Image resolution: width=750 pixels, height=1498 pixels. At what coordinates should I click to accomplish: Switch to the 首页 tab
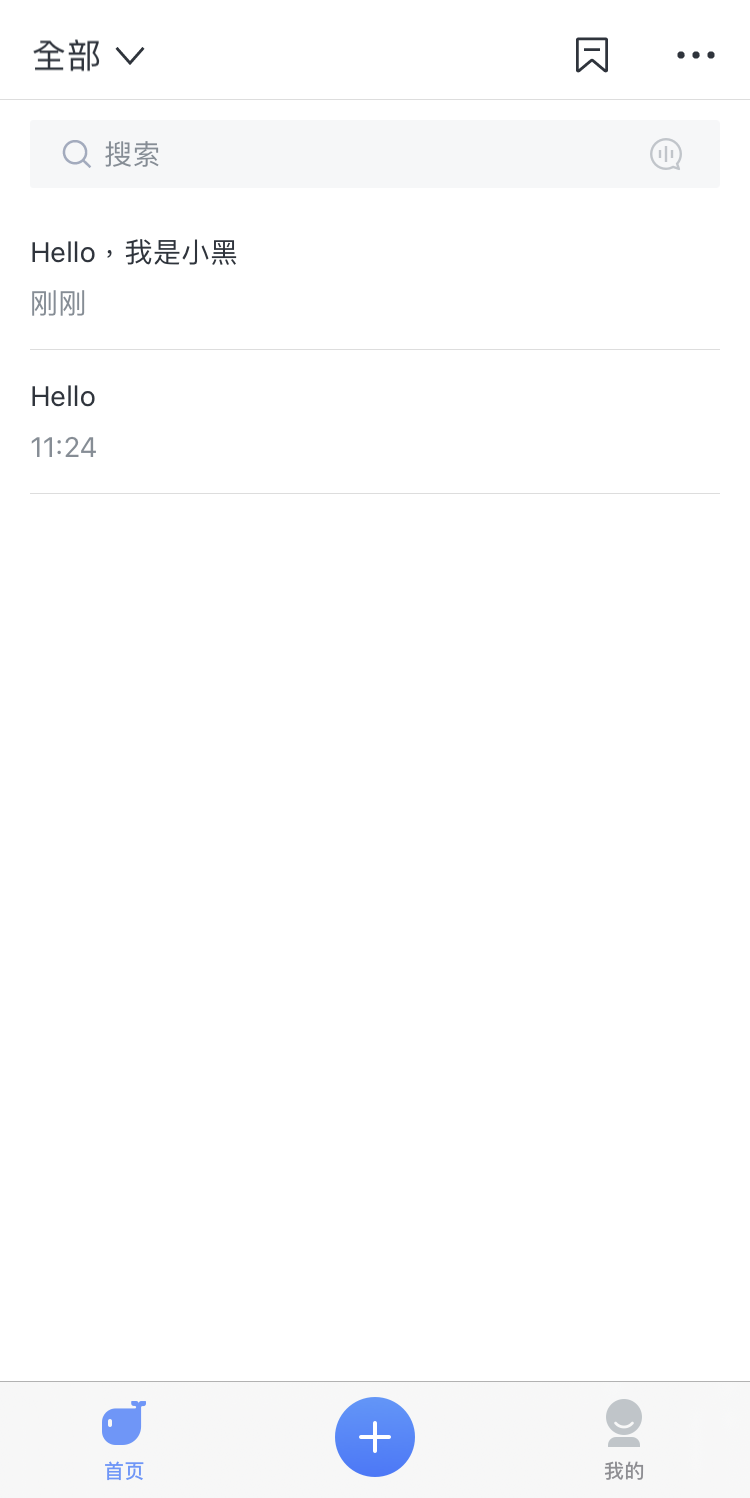click(x=124, y=1440)
